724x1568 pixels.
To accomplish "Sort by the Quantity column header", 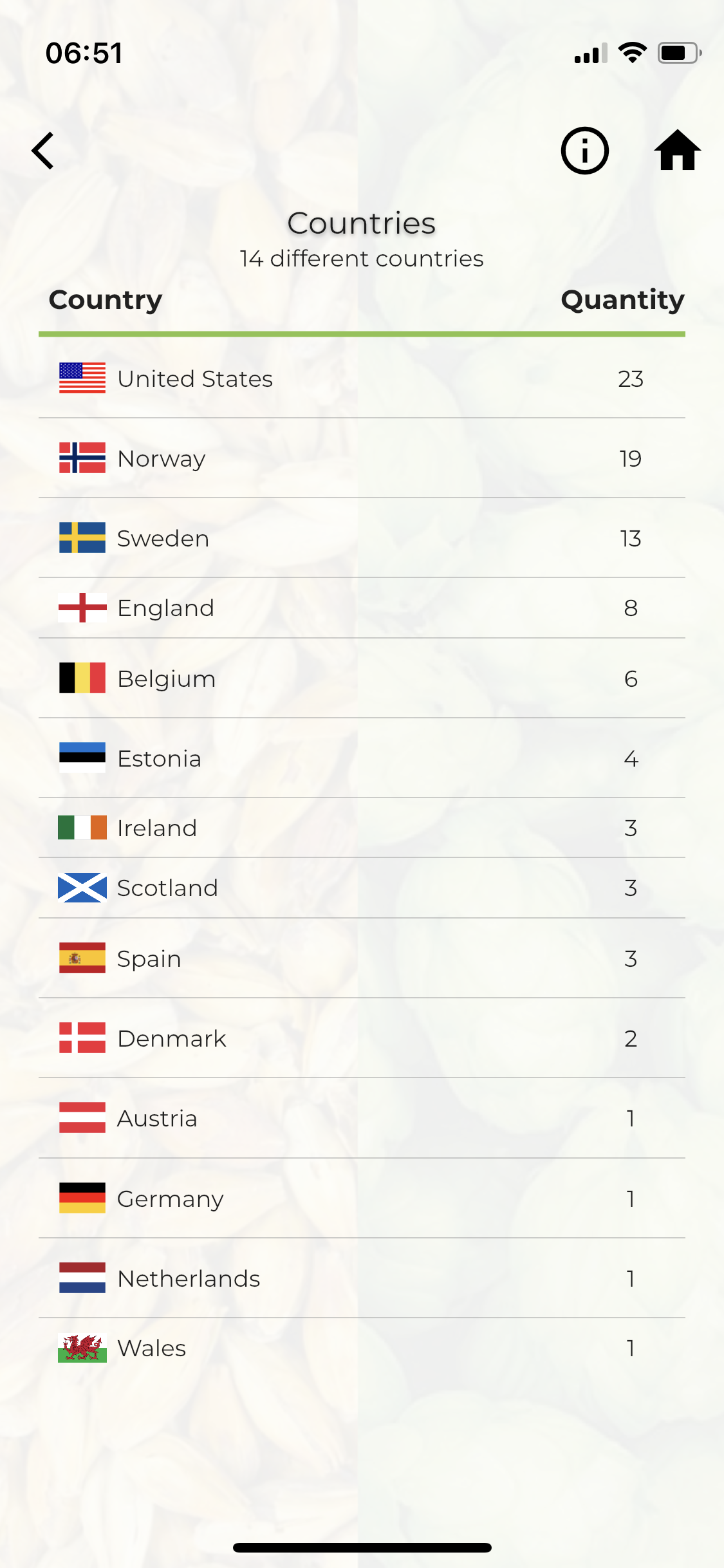I will pyautogui.click(x=622, y=300).
